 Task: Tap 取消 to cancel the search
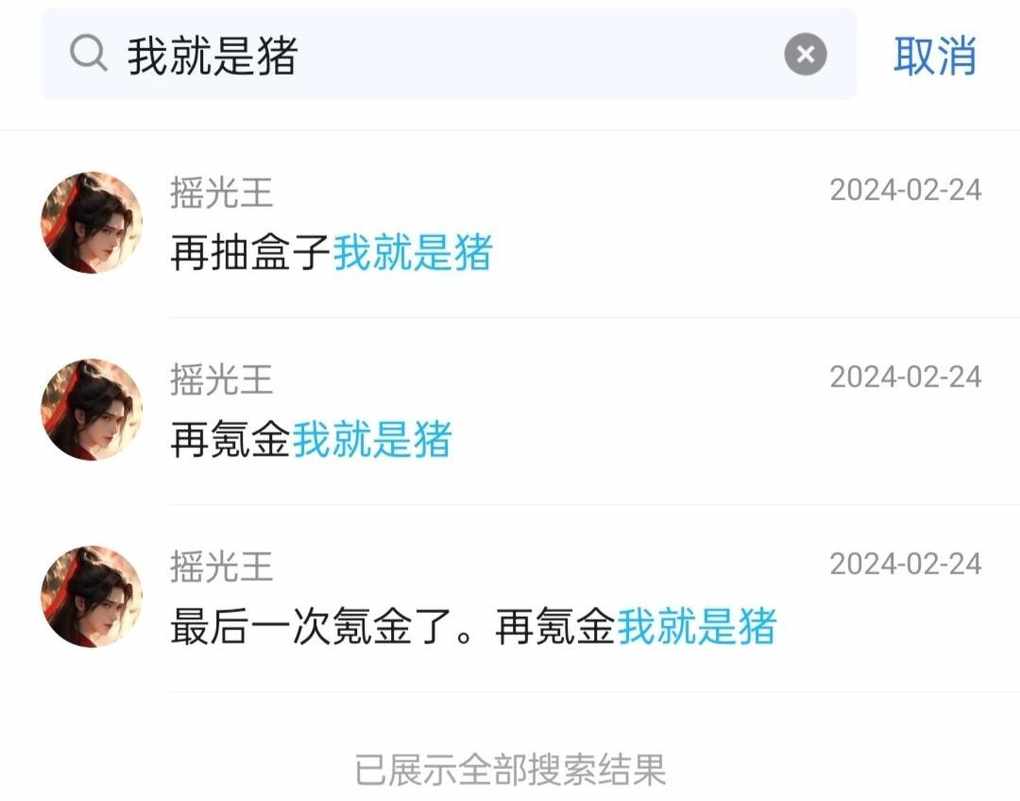(x=934, y=55)
